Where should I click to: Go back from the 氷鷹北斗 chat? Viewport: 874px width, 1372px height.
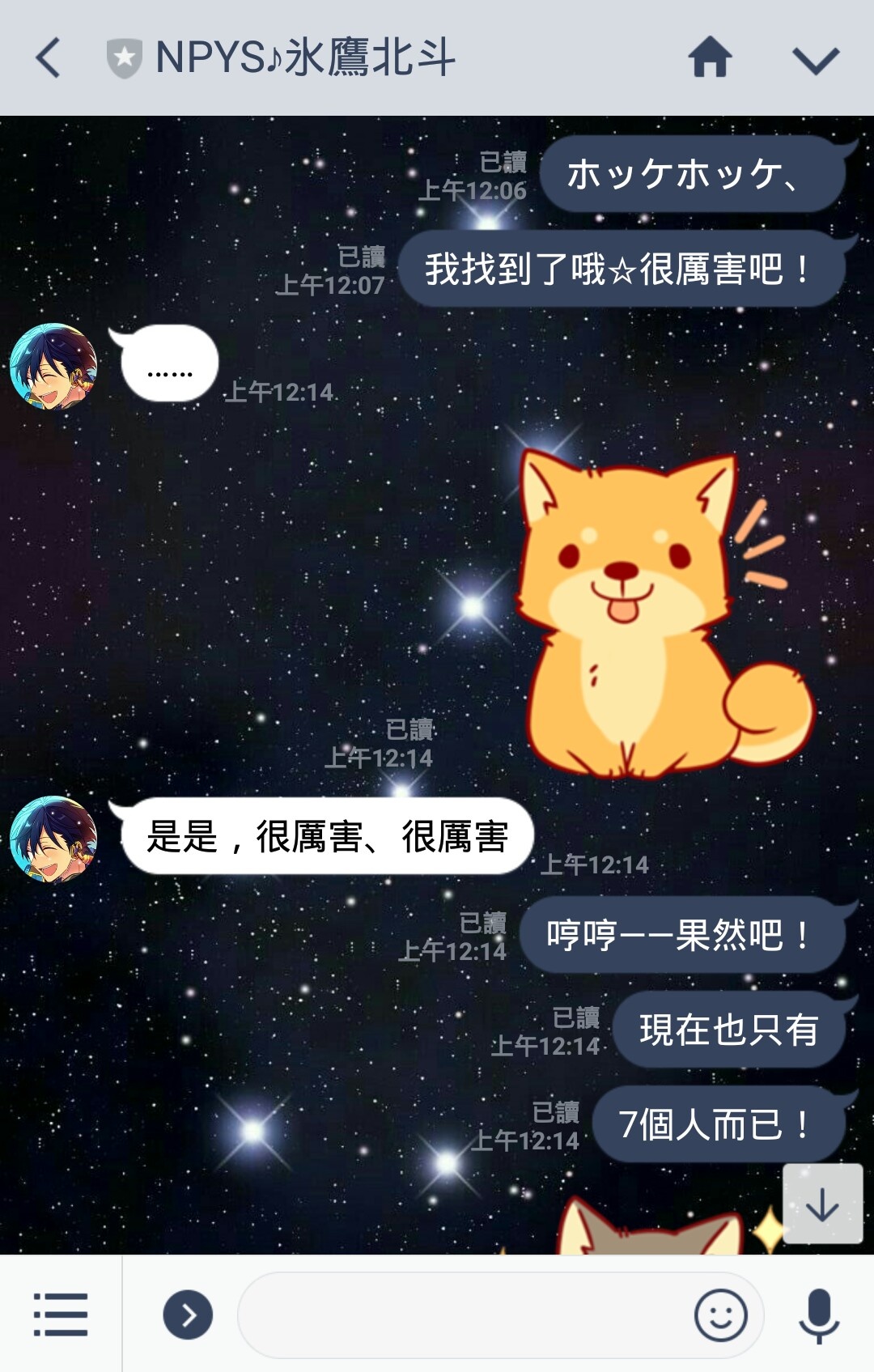pos(49,58)
